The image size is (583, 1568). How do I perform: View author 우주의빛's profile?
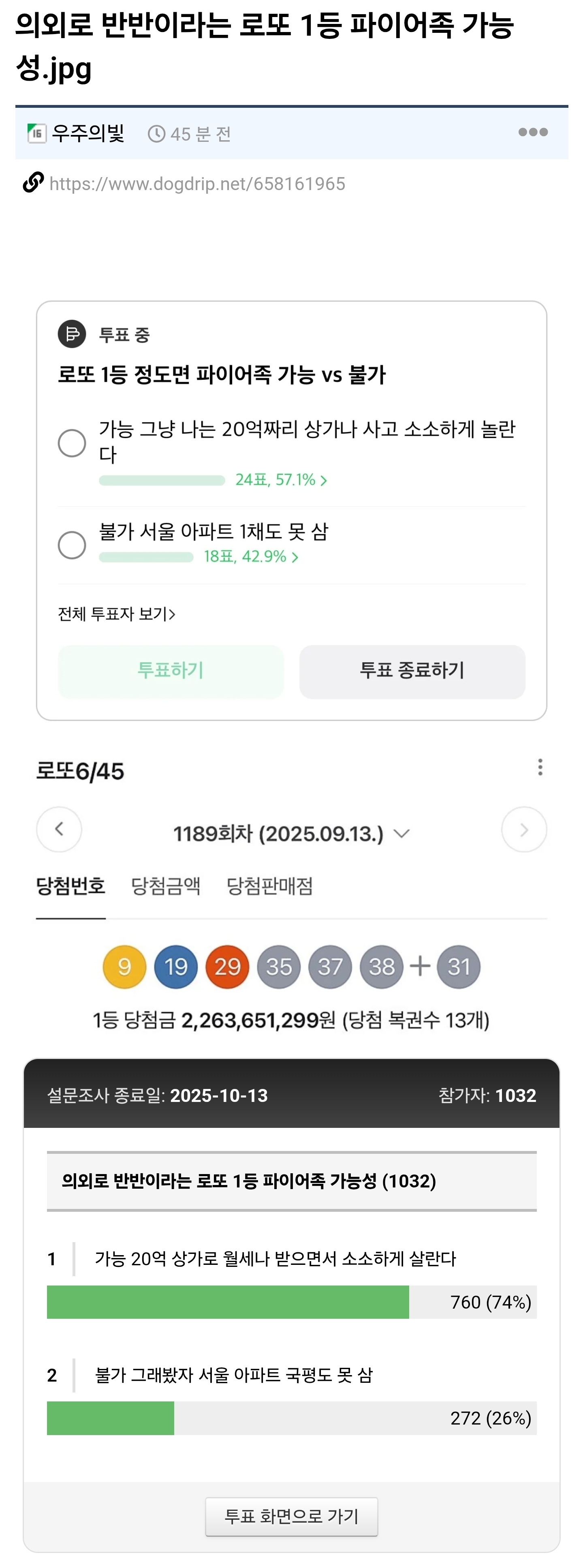87,133
